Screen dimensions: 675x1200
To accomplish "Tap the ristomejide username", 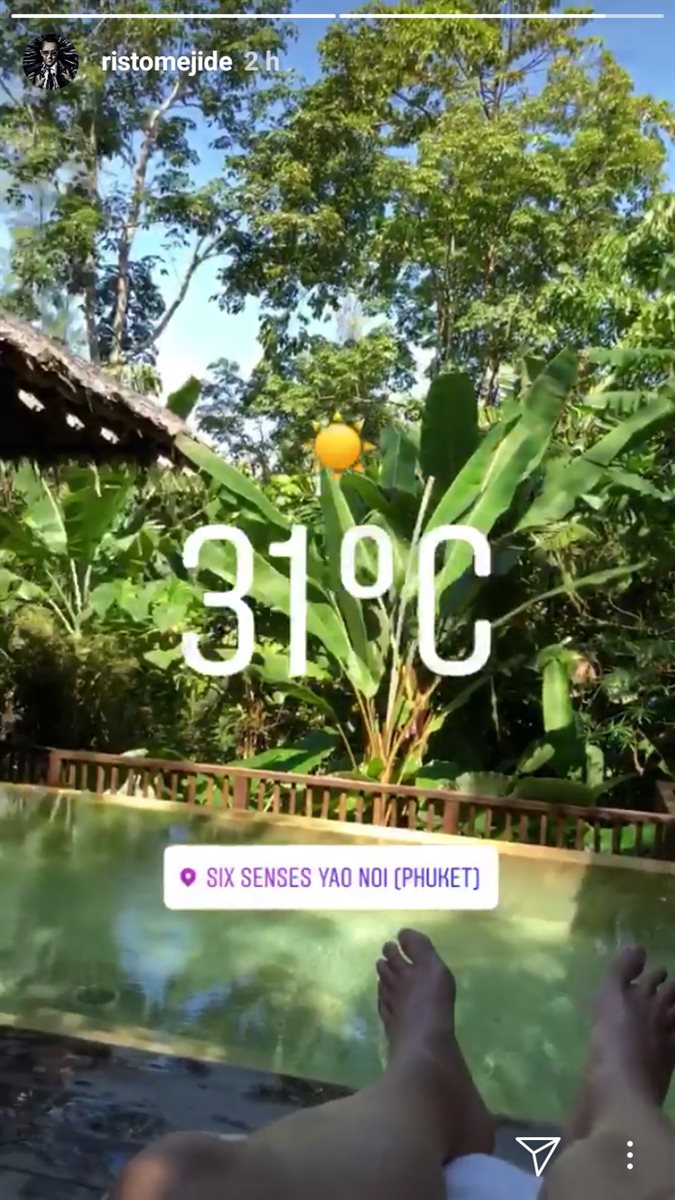I will pos(166,62).
